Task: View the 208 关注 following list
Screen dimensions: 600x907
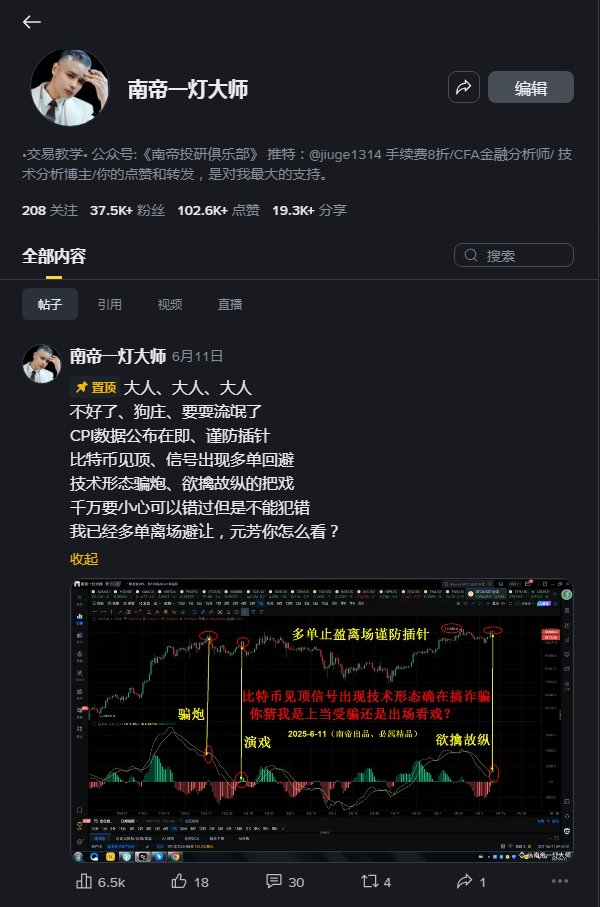Action: pyautogui.click(x=49, y=210)
